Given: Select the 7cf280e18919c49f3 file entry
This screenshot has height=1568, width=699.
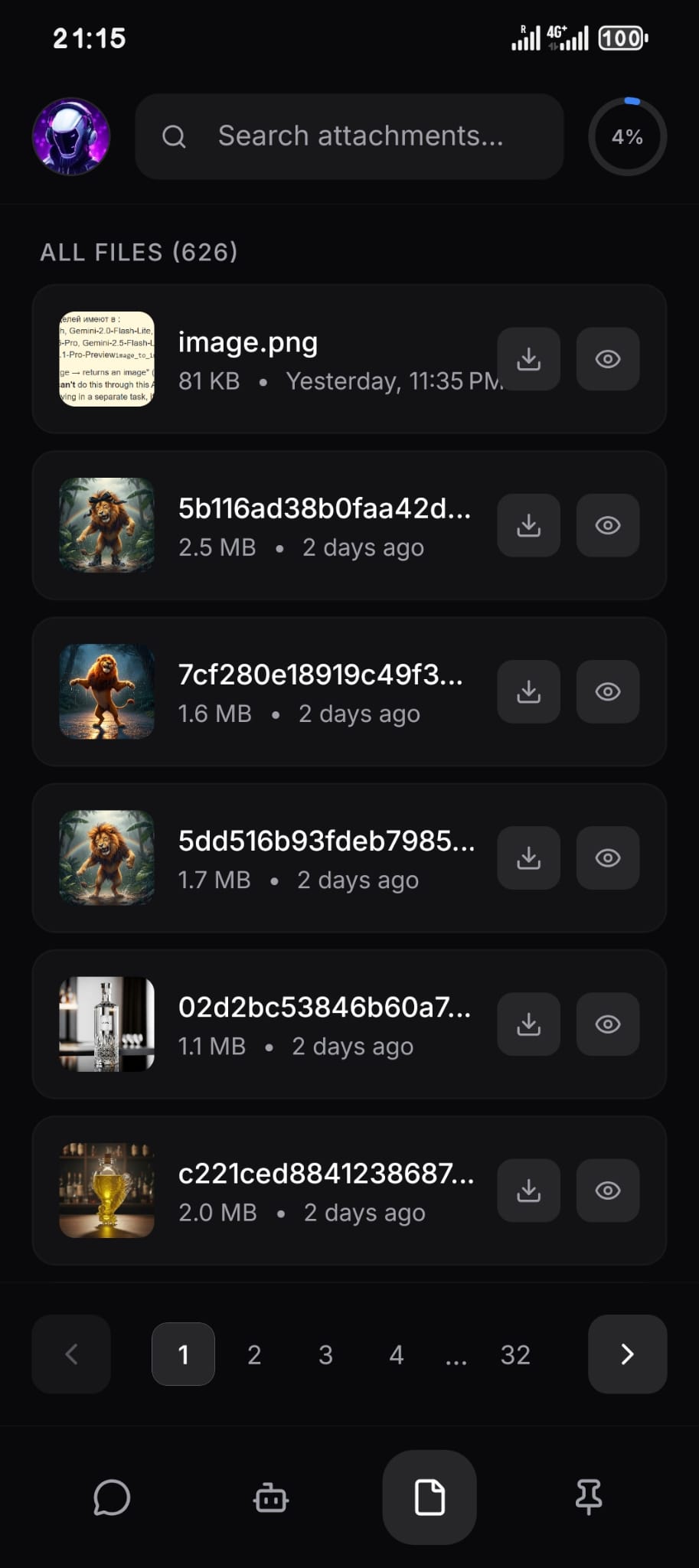Looking at the screenshot, I should click(322, 675).
